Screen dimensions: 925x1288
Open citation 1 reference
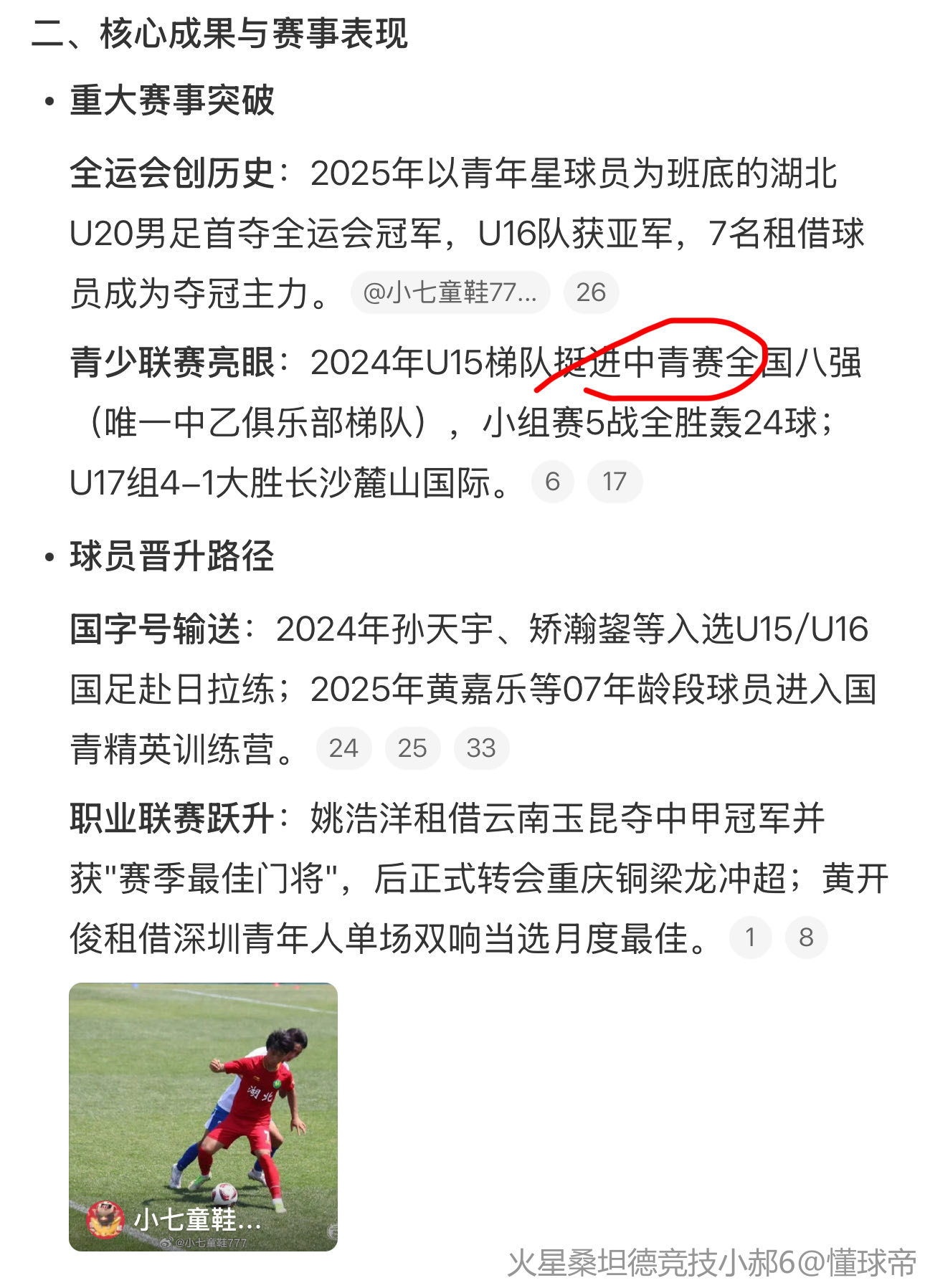click(x=749, y=937)
